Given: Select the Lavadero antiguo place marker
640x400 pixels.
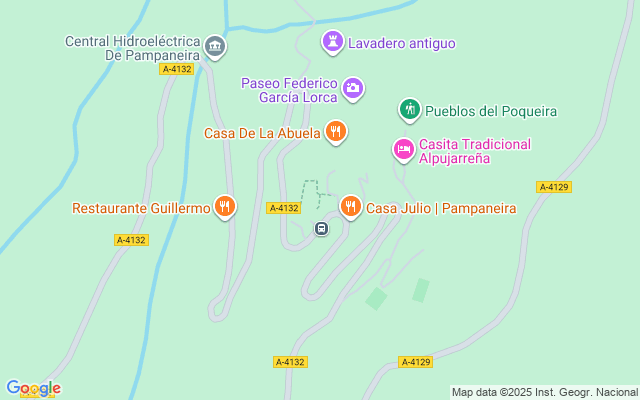Looking at the screenshot, I should pyautogui.click(x=332, y=42).
